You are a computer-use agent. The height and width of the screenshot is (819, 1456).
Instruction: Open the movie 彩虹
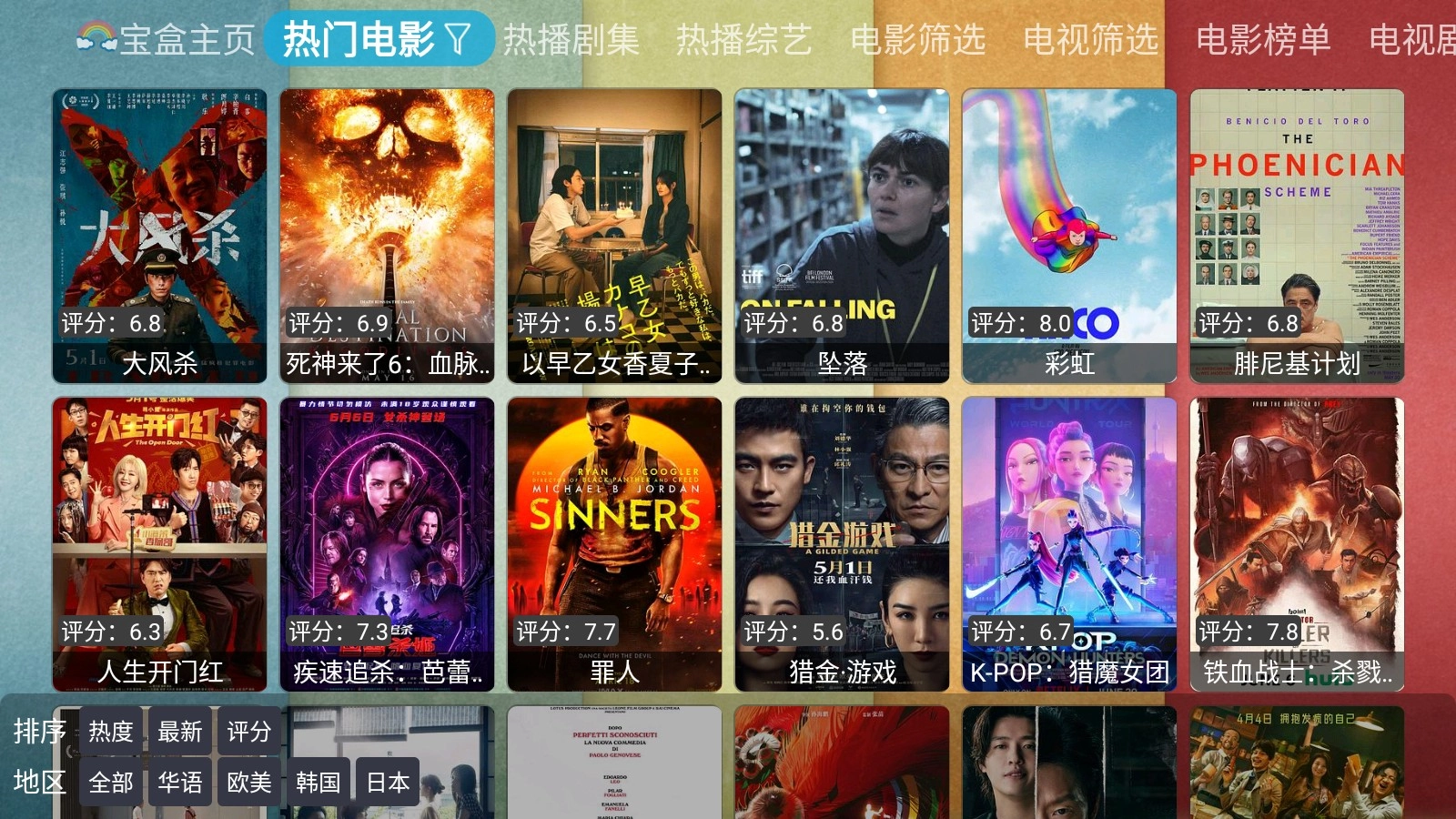click(x=1069, y=235)
